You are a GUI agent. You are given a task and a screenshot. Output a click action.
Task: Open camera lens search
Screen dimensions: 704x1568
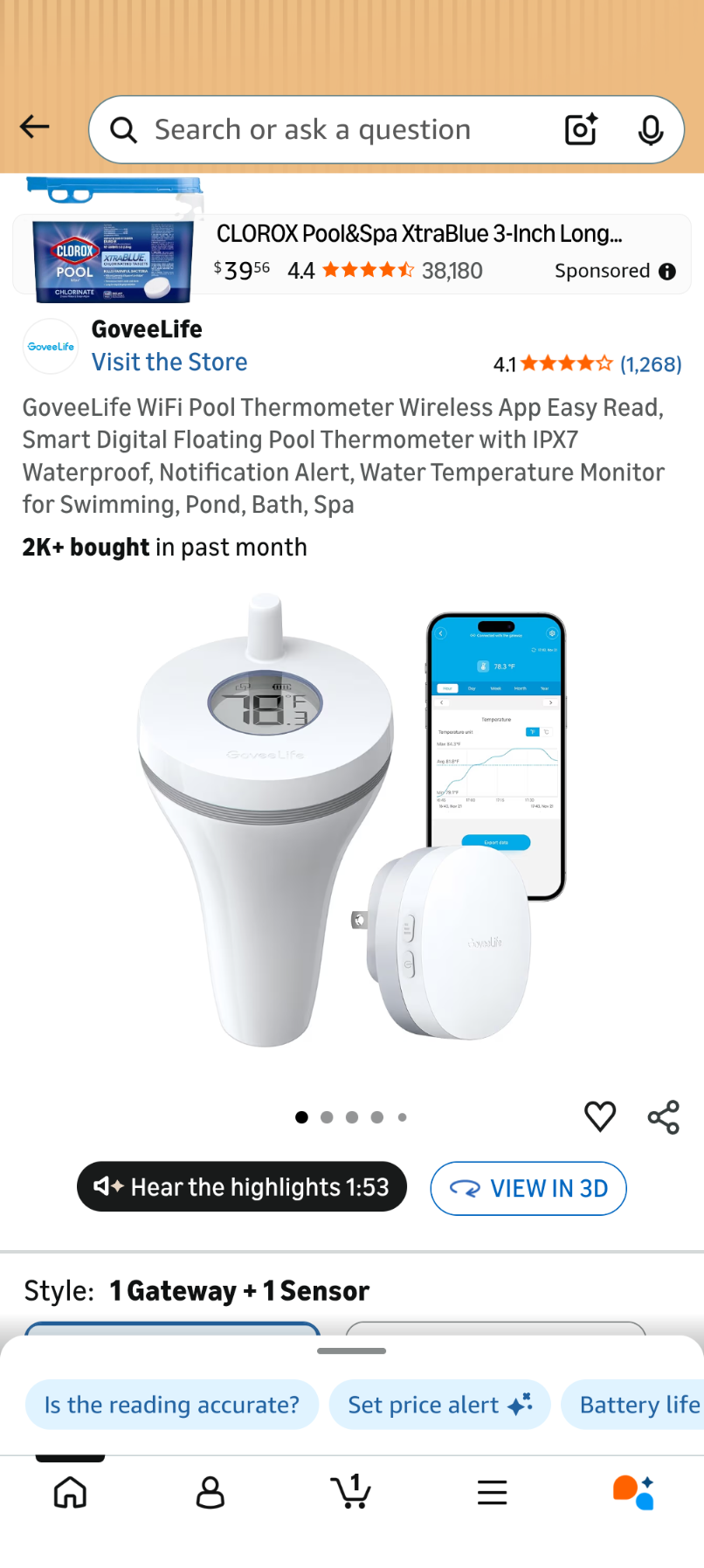click(581, 130)
